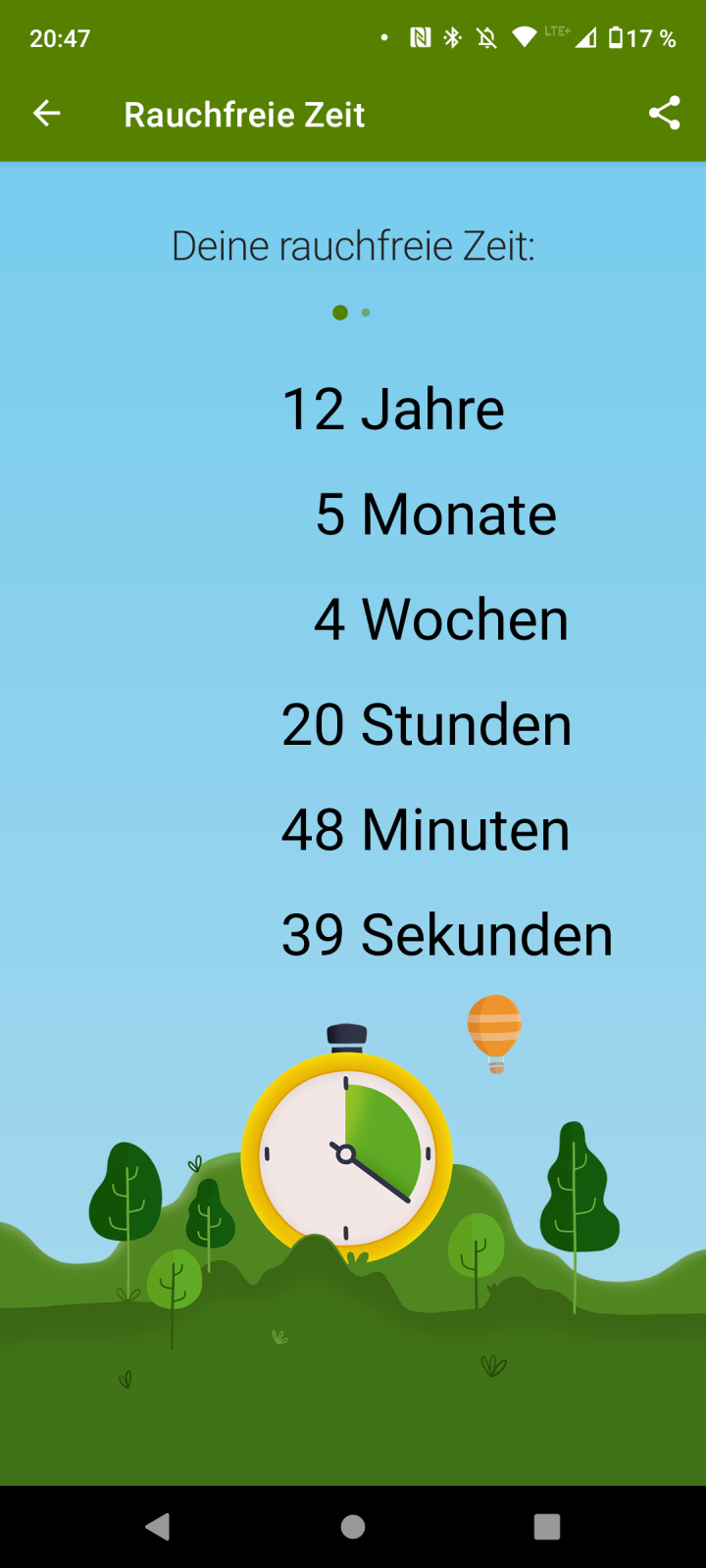The width and height of the screenshot is (706, 1568).
Task: Go back from Rauchfreie Zeit screen
Action: point(46,114)
